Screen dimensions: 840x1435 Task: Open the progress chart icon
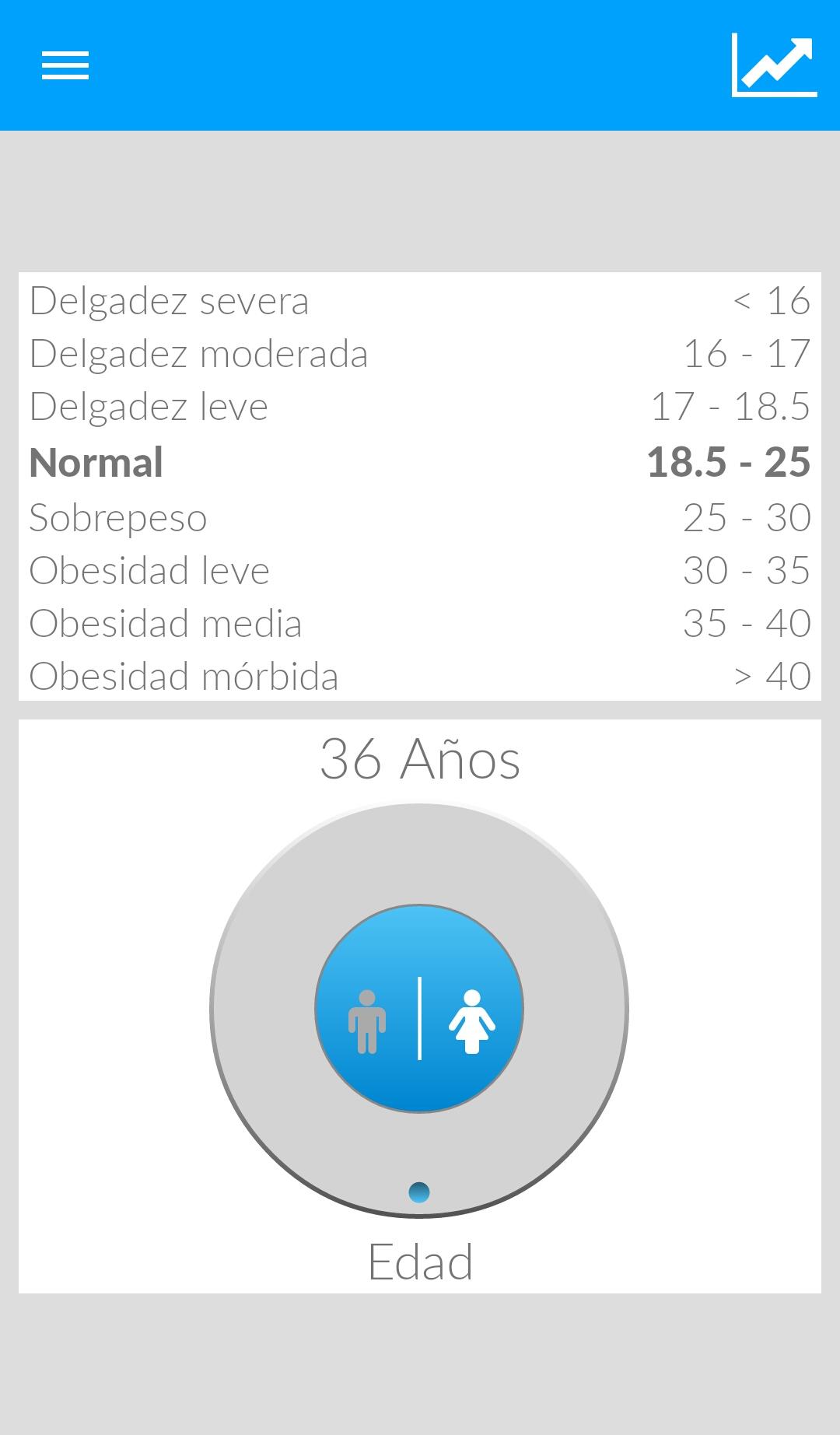tap(774, 65)
